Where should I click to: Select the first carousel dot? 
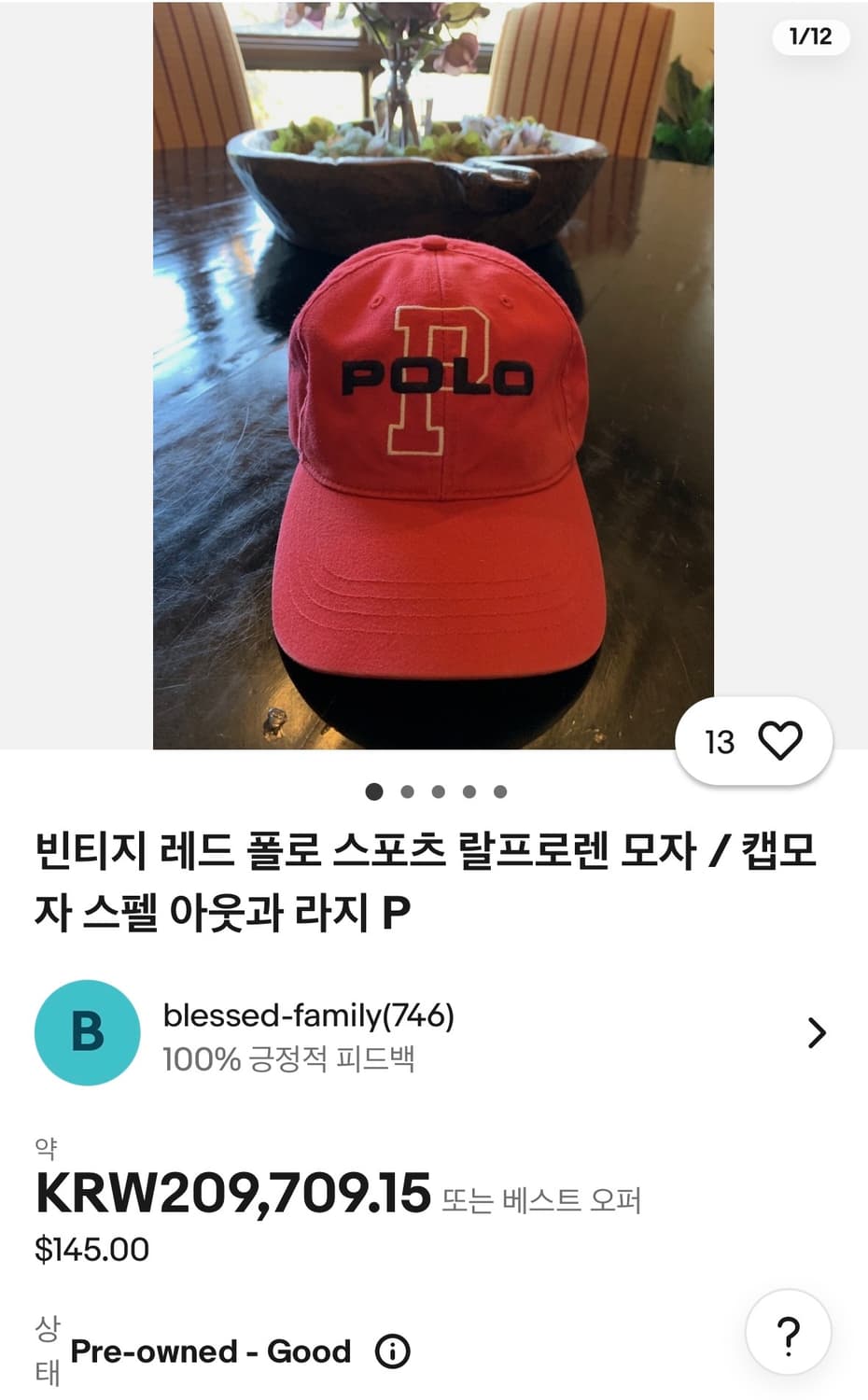(x=374, y=791)
